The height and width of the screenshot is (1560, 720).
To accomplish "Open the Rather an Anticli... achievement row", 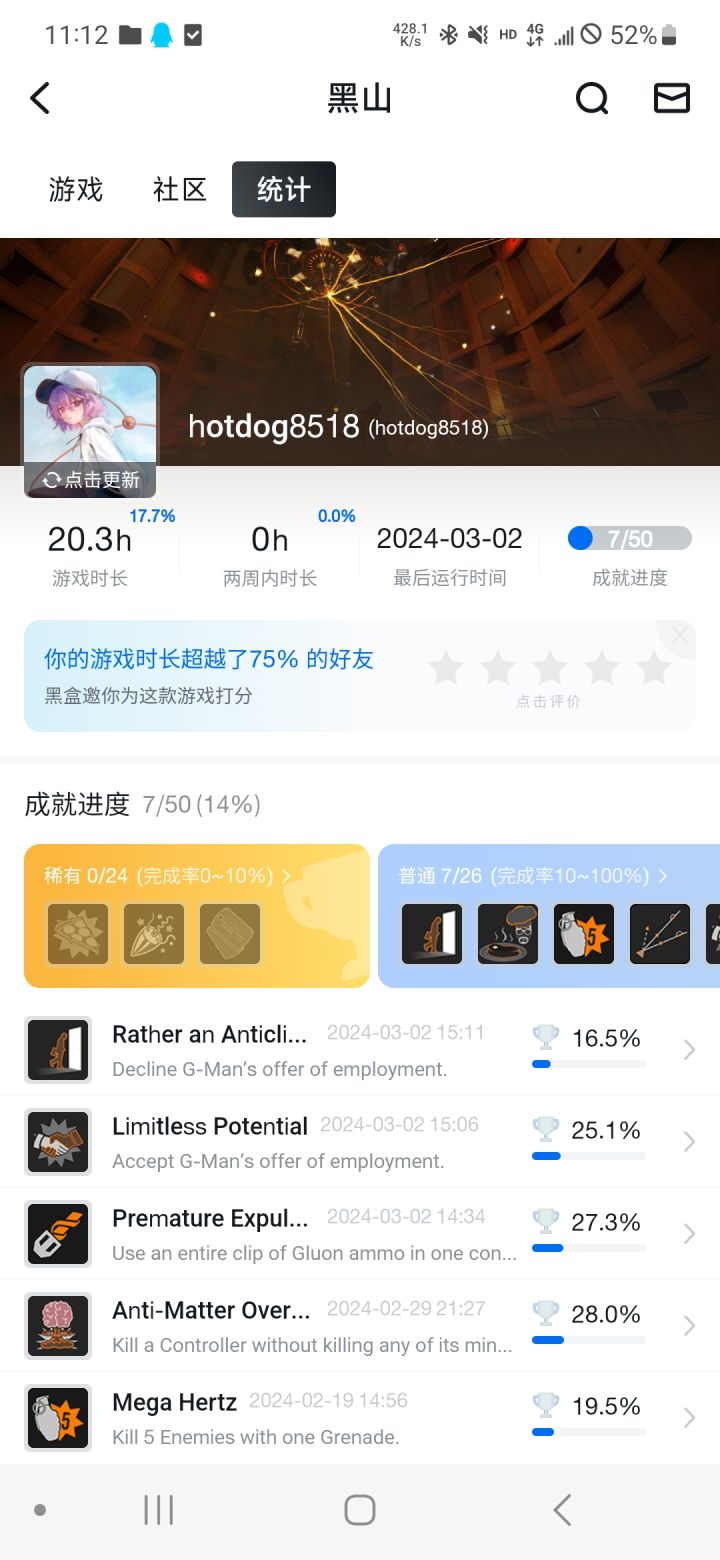I will [x=360, y=1050].
